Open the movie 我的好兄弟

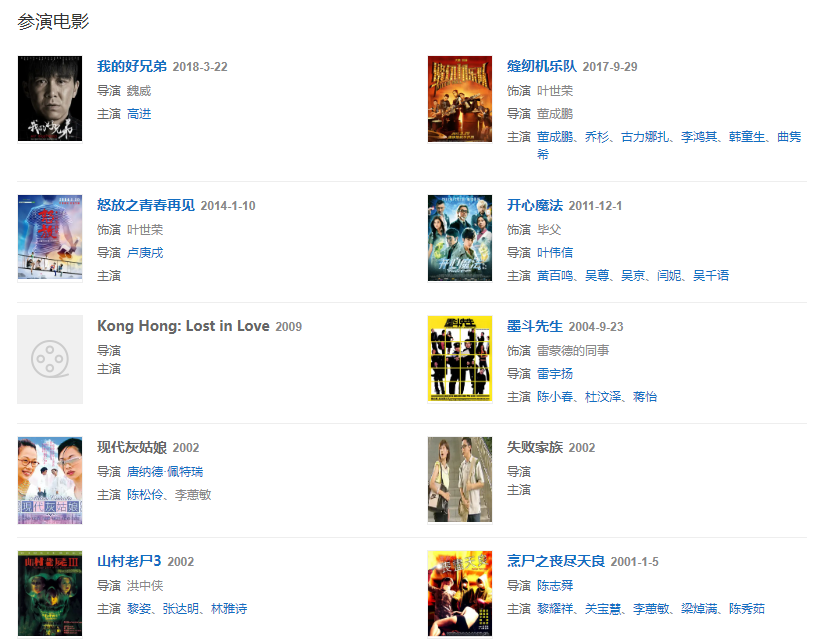pyautogui.click(x=132, y=67)
